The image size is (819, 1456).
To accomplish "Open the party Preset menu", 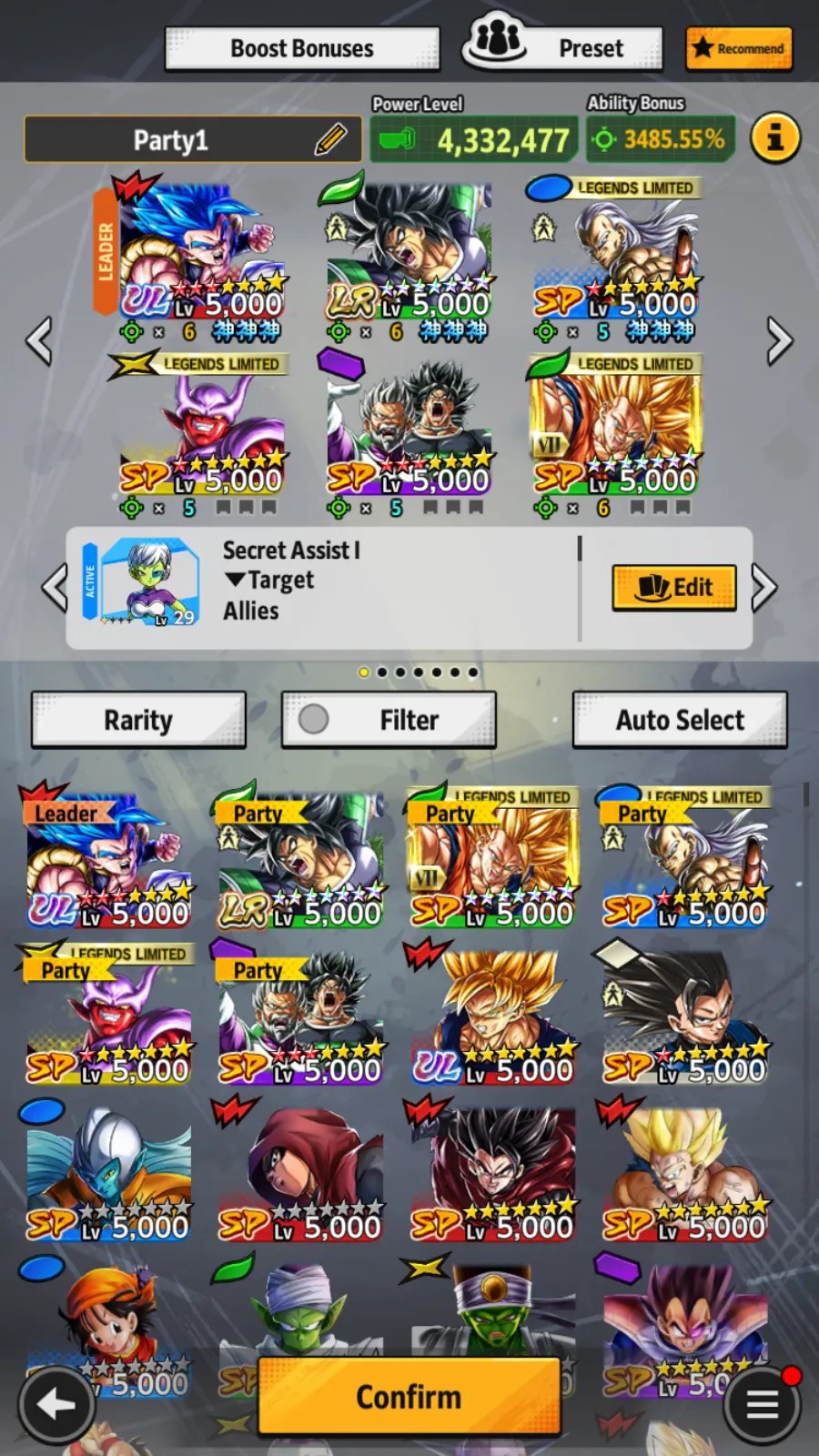I will point(562,46).
